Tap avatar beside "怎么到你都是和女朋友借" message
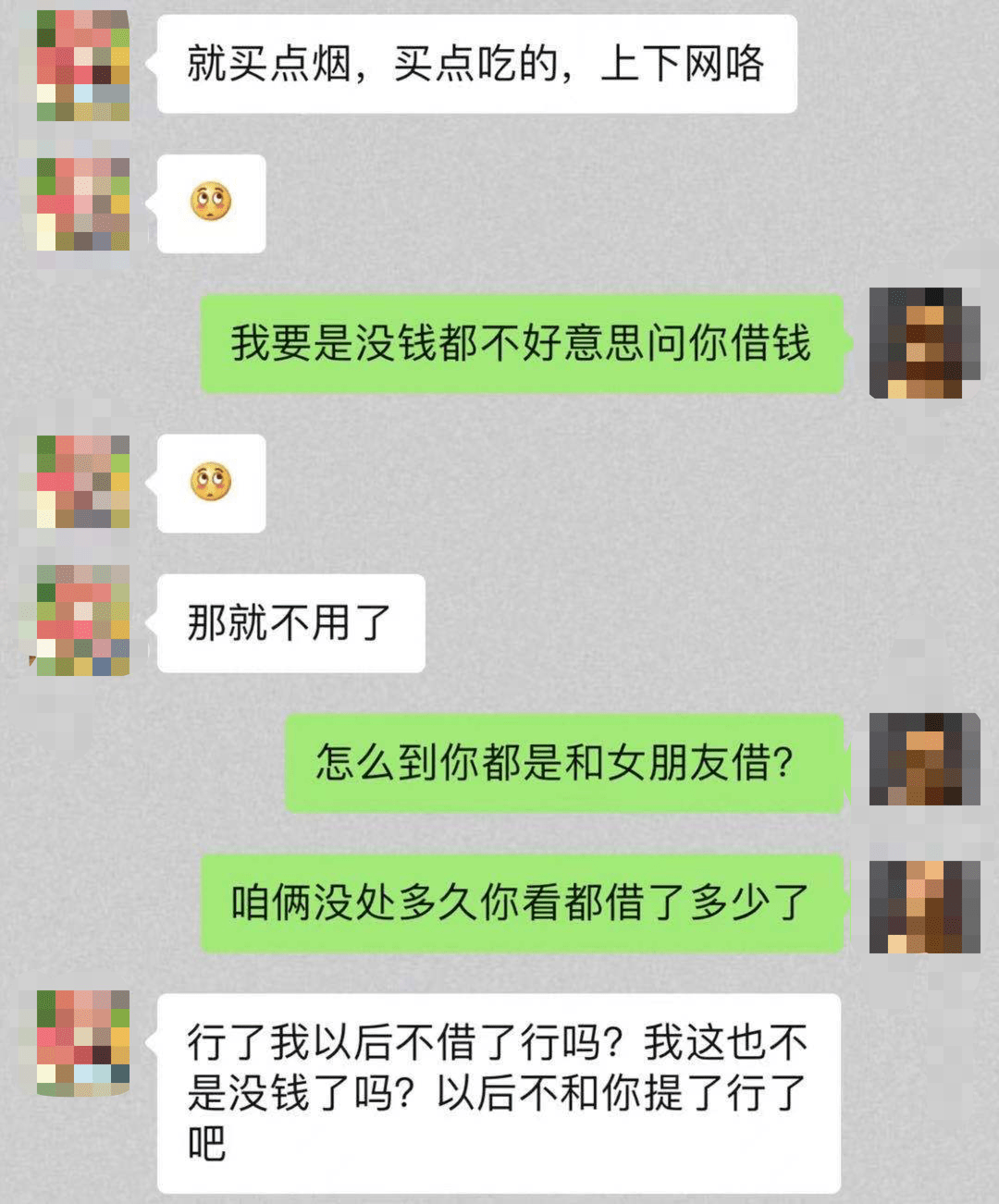The image size is (999, 1204). point(924,759)
